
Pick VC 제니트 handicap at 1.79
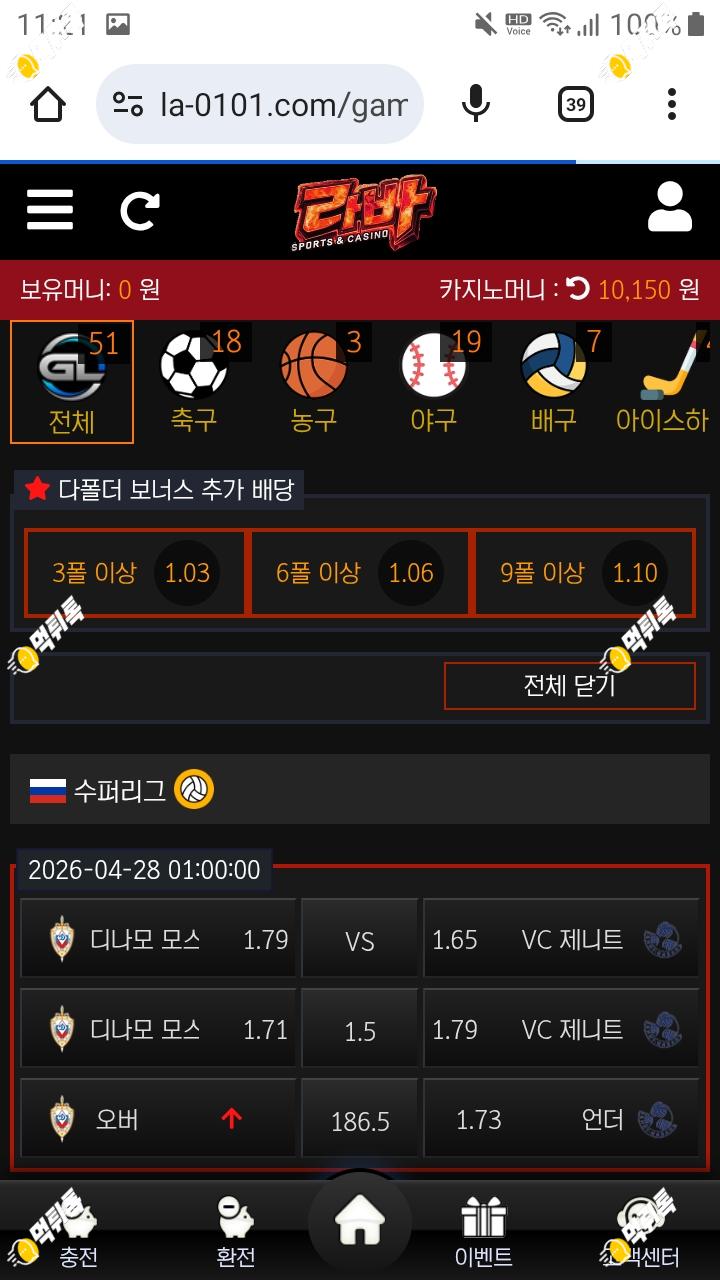[561, 1029]
